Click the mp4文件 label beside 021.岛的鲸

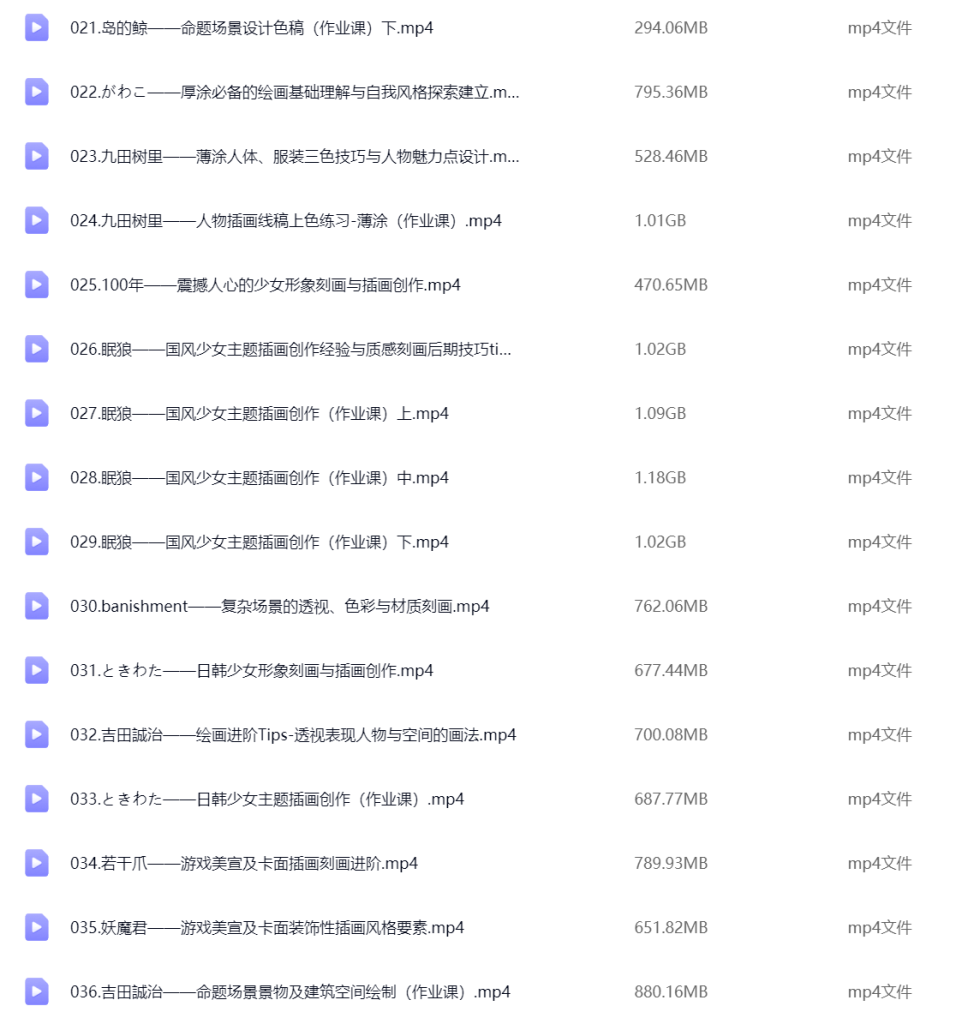[879, 28]
